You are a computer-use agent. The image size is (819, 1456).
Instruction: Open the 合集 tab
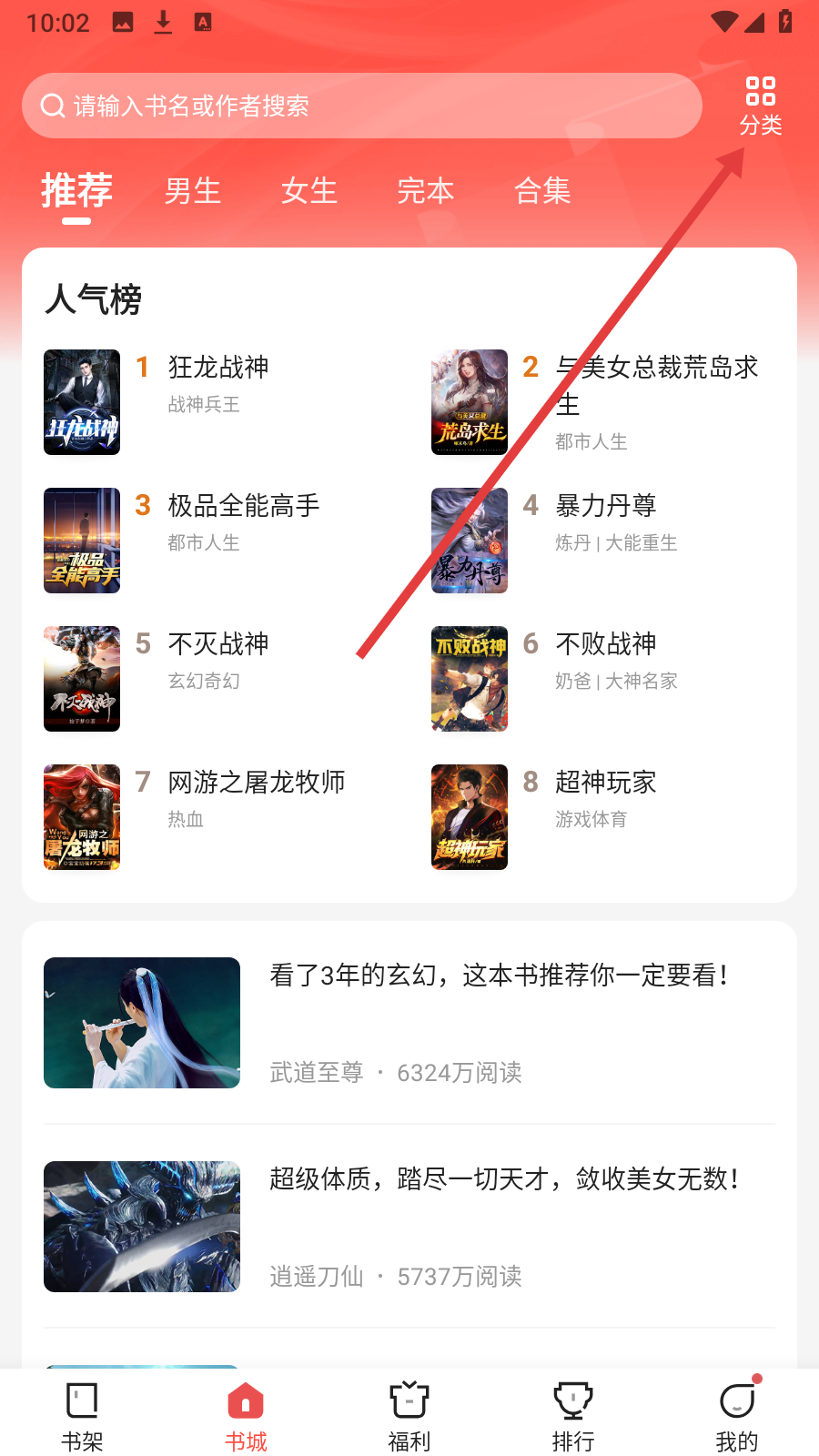(x=542, y=191)
